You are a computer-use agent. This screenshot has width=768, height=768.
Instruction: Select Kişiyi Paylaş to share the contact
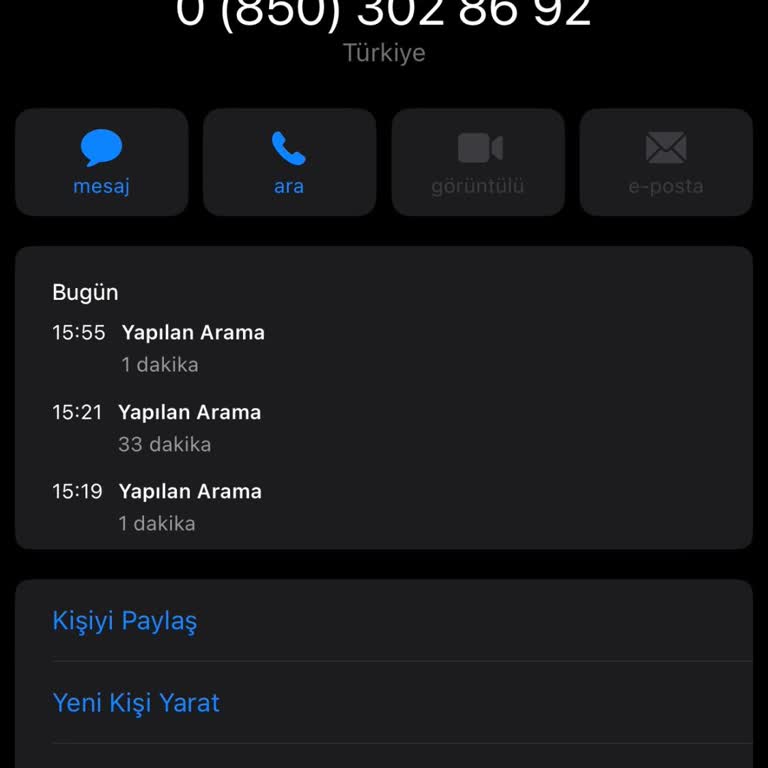point(125,621)
